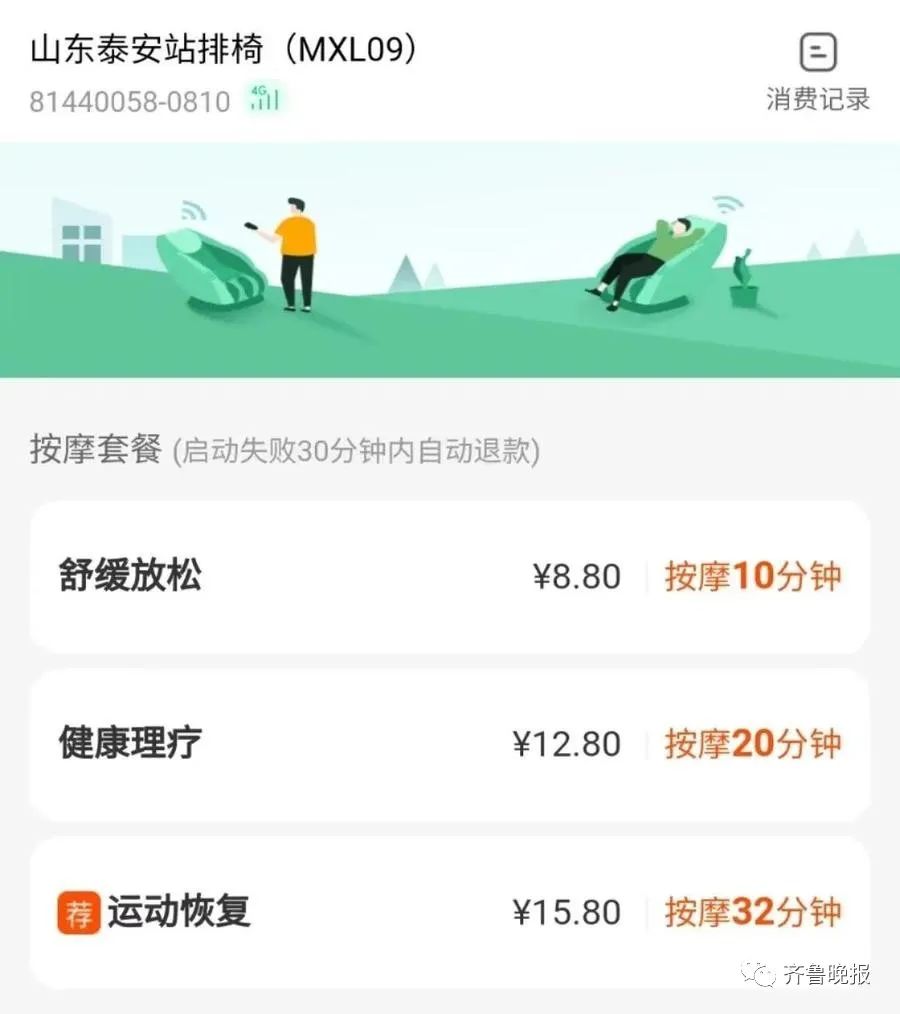The height and width of the screenshot is (1014, 900).
Task: Select the 健康理疗 massage package
Action: point(128,744)
